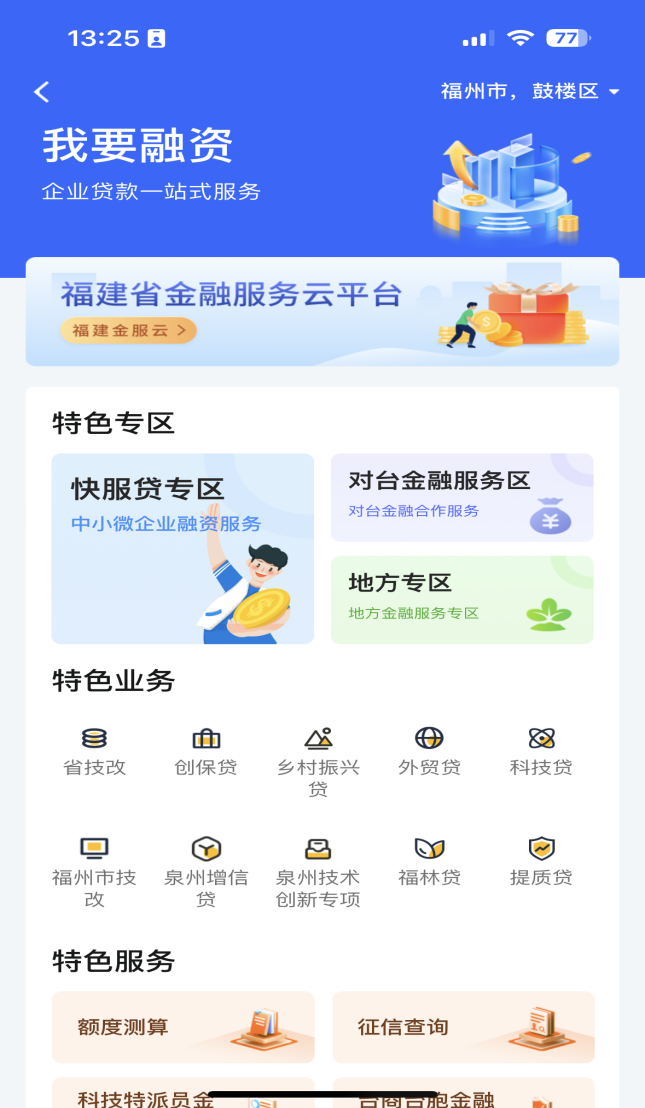The image size is (645, 1108).
Task: Open the 地方专区 card
Action: tap(462, 600)
